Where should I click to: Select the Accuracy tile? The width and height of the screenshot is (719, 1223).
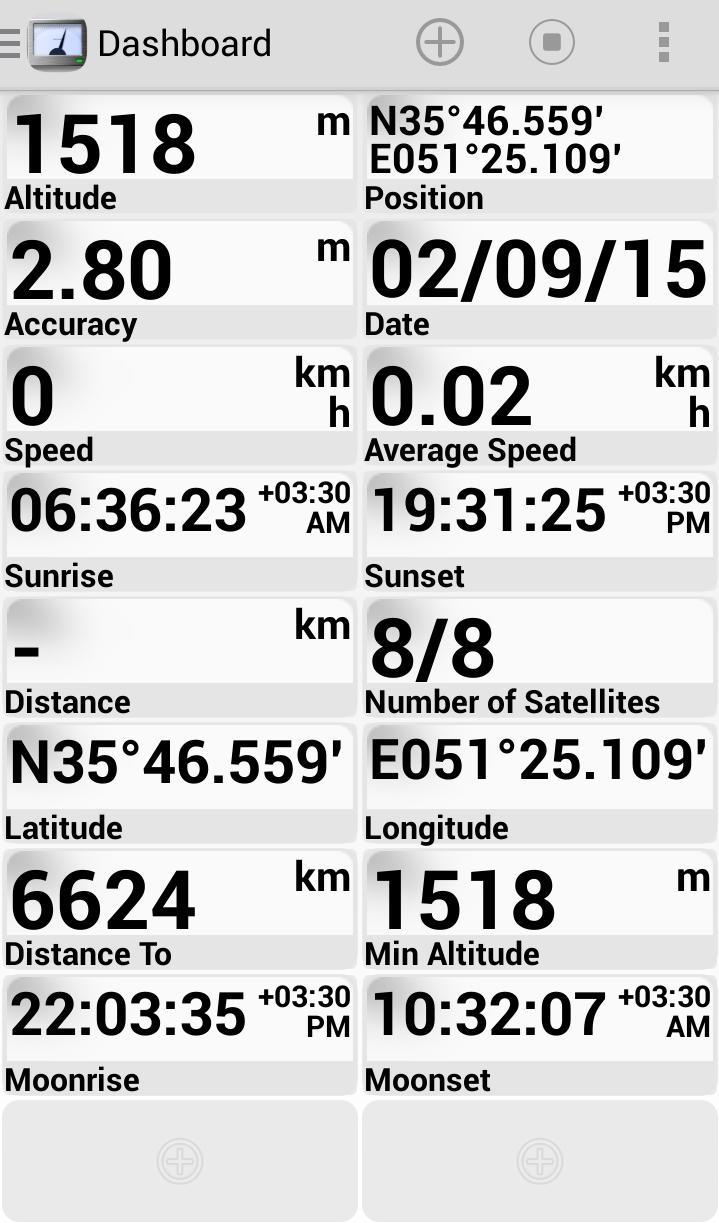(180, 281)
